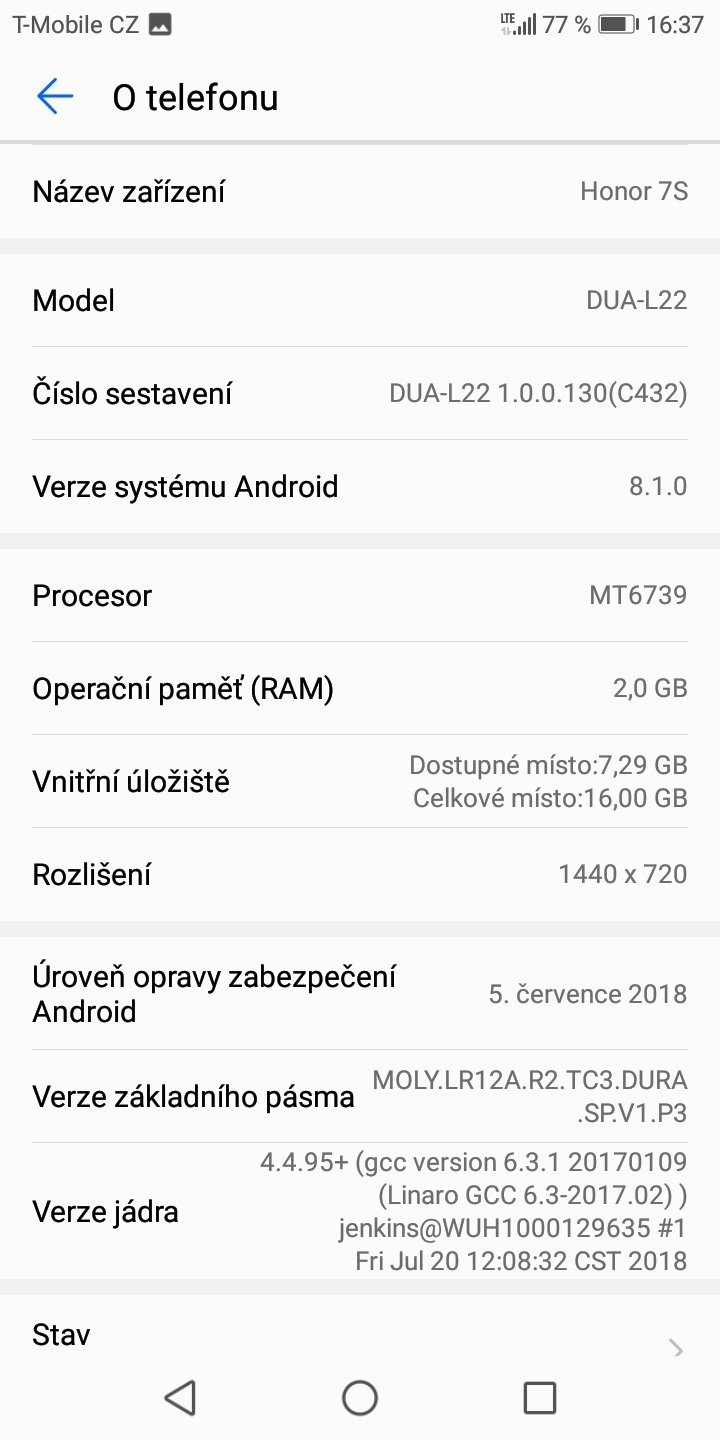Go back from O telefonu screen
This screenshot has width=720, height=1440.
(55, 96)
